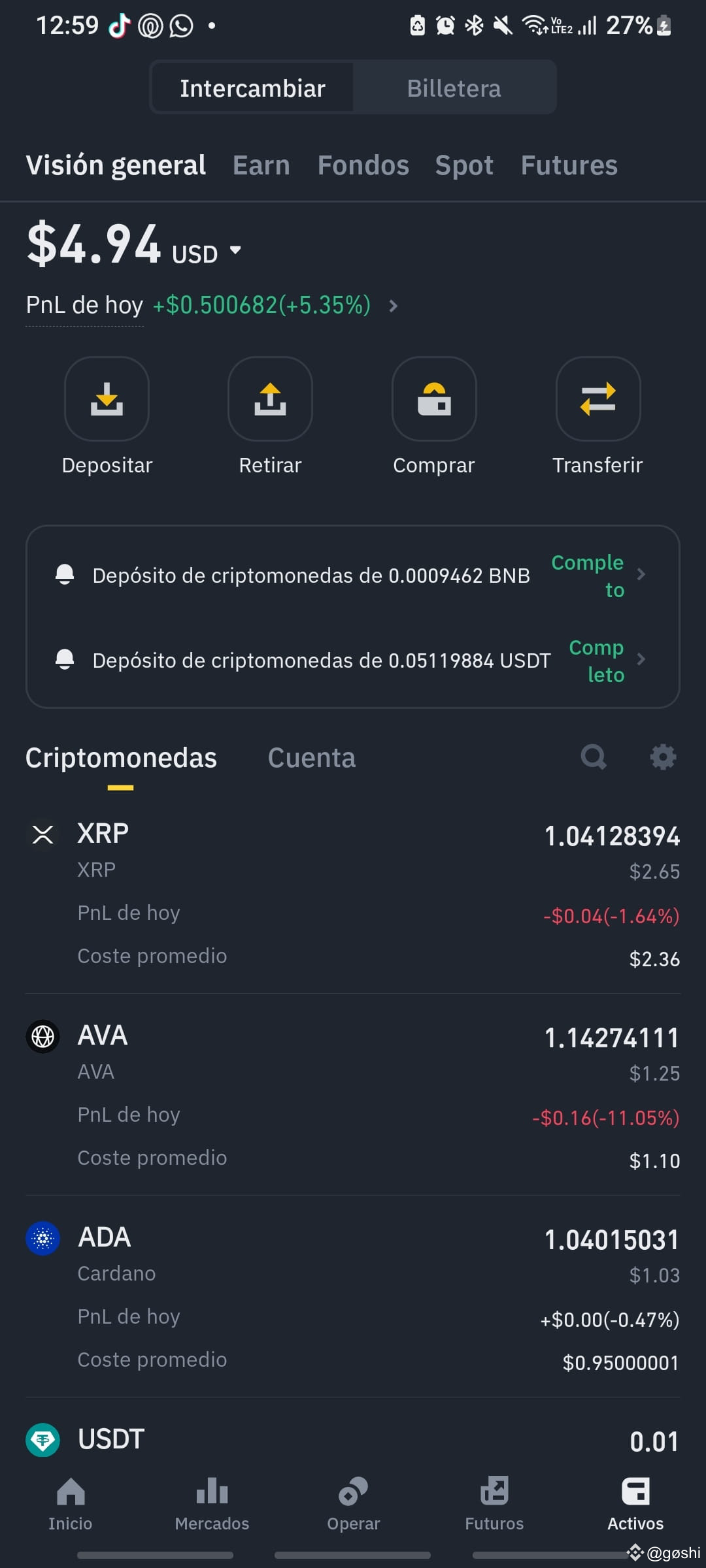
Task: Search the cryptocurrency list
Action: pos(594,757)
